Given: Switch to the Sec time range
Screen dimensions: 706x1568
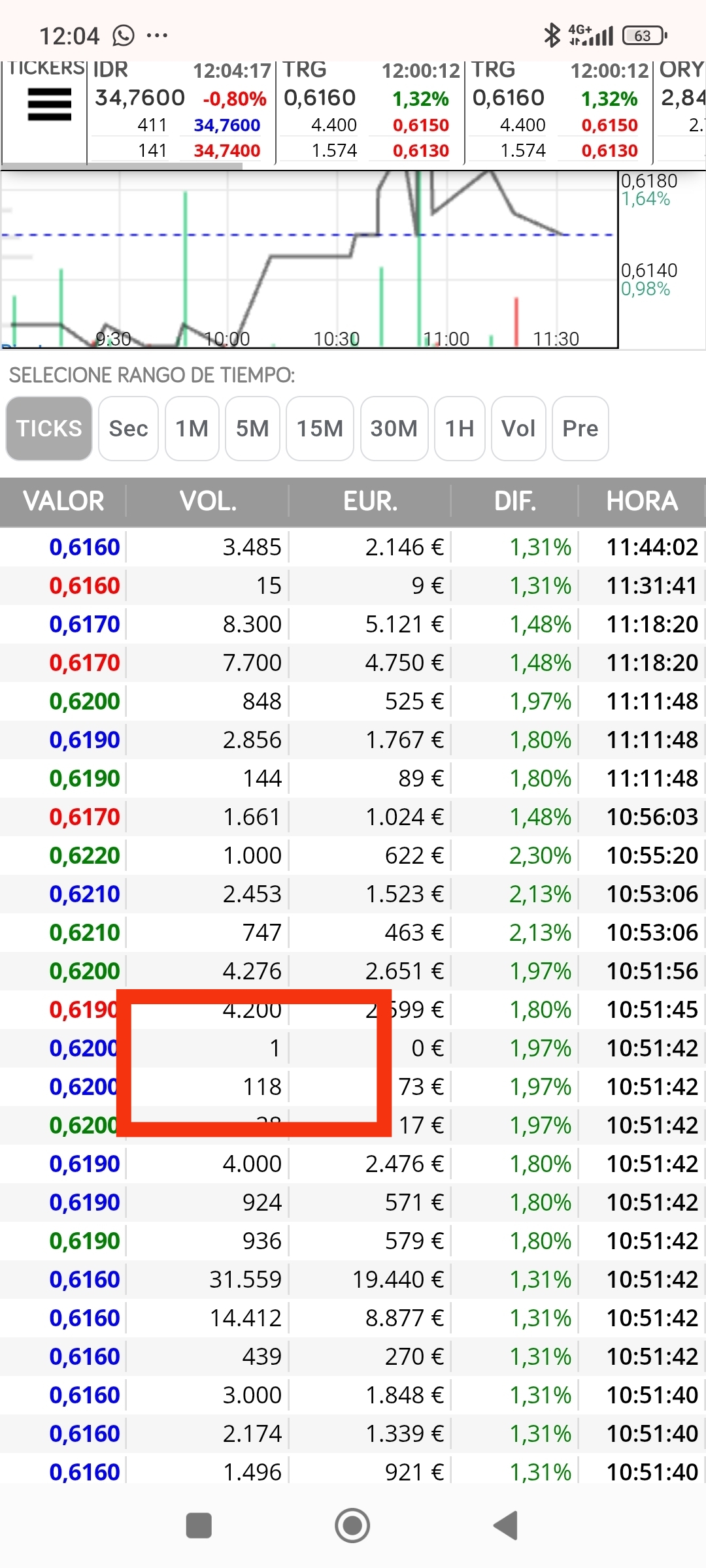Looking at the screenshot, I should 128,429.
